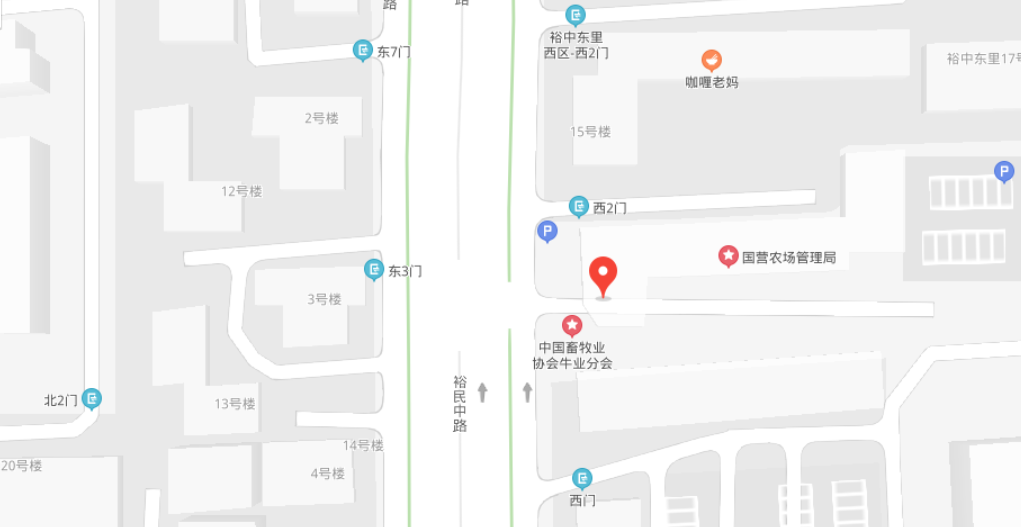The height and width of the screenshot is (527, 1021).
Task: Tap the 东7门 gate marker
Action: tap(363, 50)
